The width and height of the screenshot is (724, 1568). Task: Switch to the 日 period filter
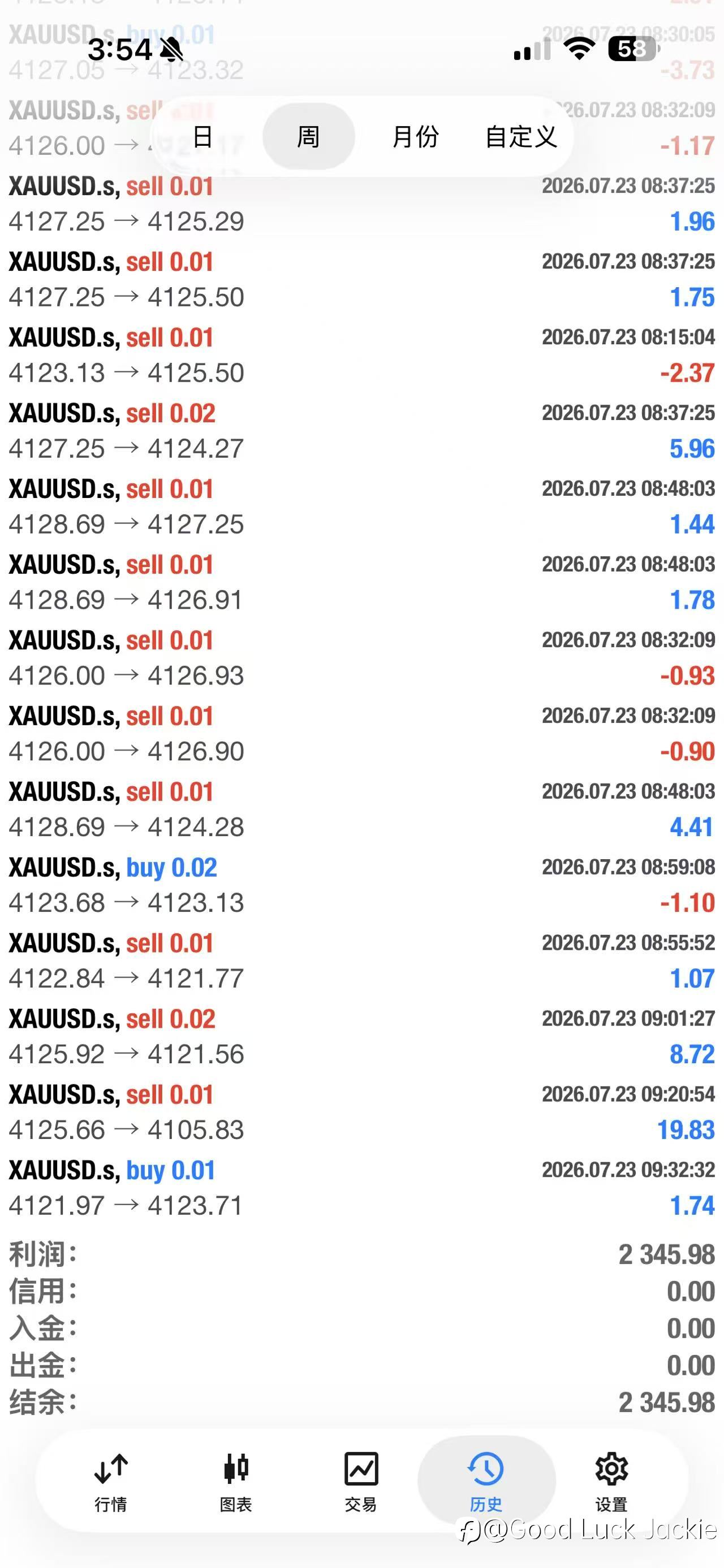pos(202,136)
